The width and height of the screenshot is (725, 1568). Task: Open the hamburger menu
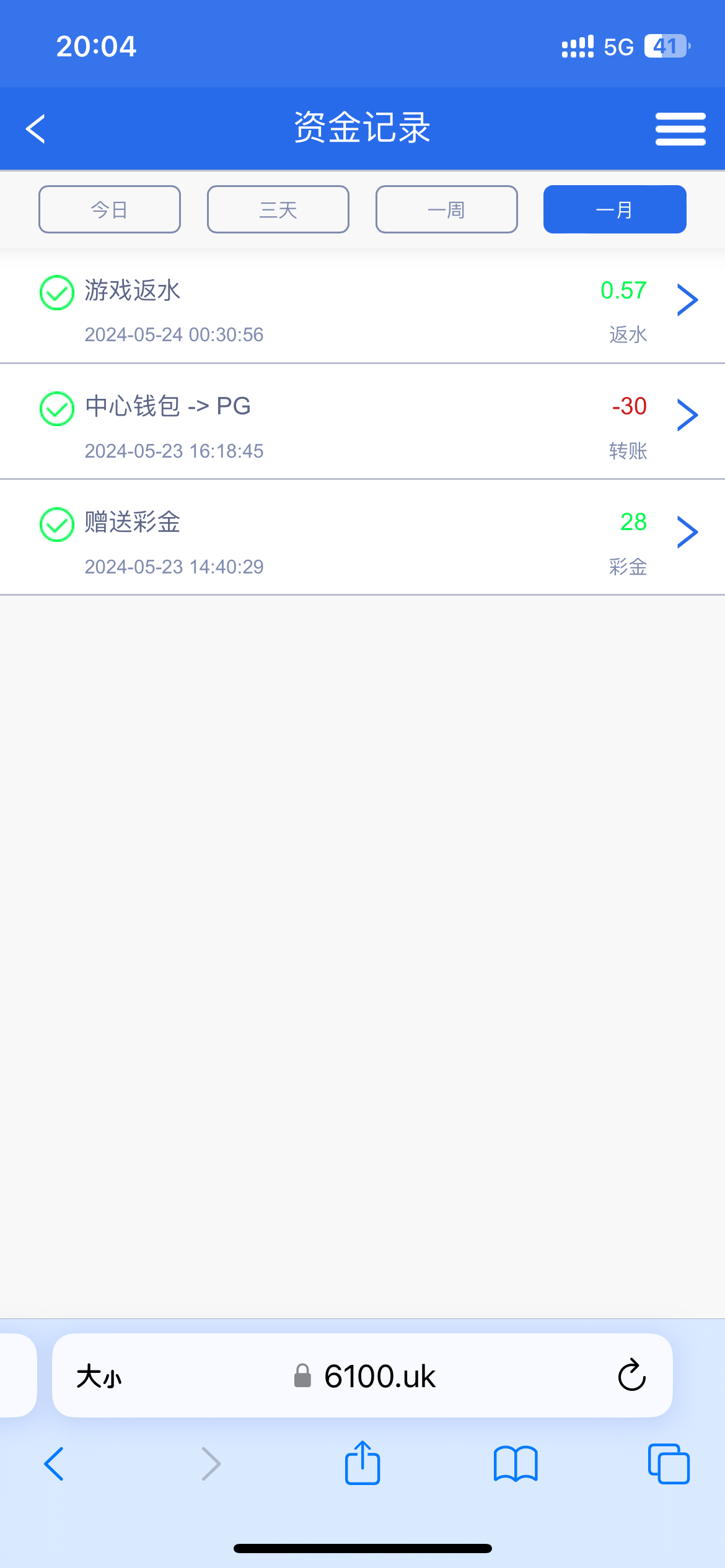coord(680,129)
